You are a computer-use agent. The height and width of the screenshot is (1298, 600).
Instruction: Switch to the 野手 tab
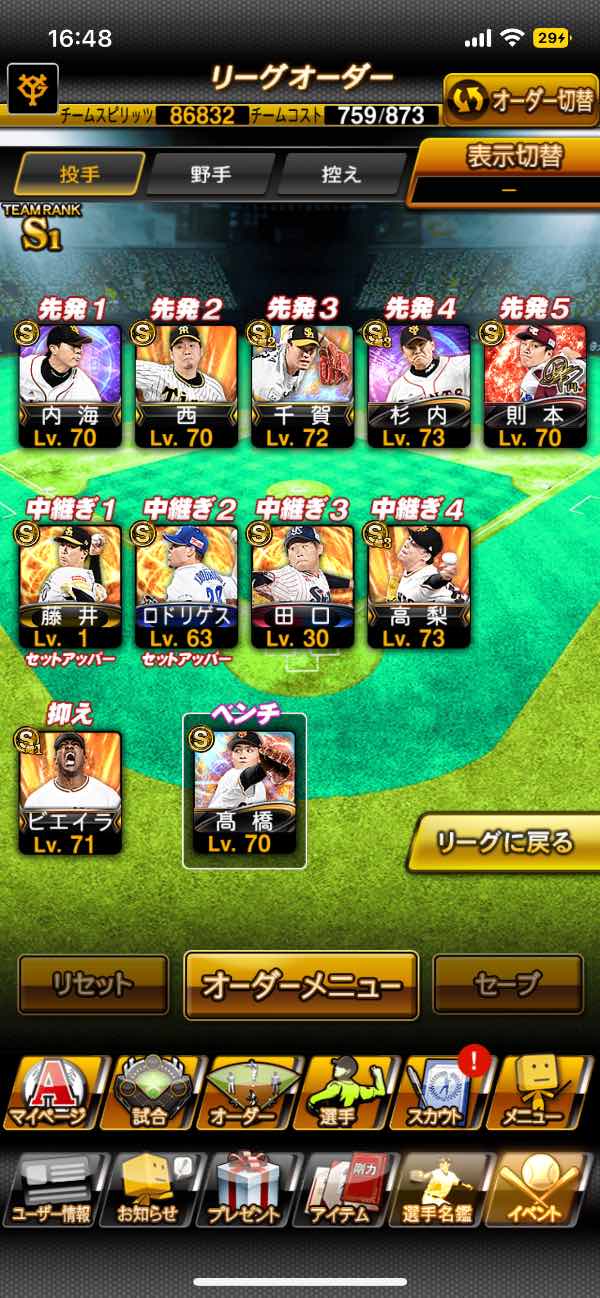210,174
